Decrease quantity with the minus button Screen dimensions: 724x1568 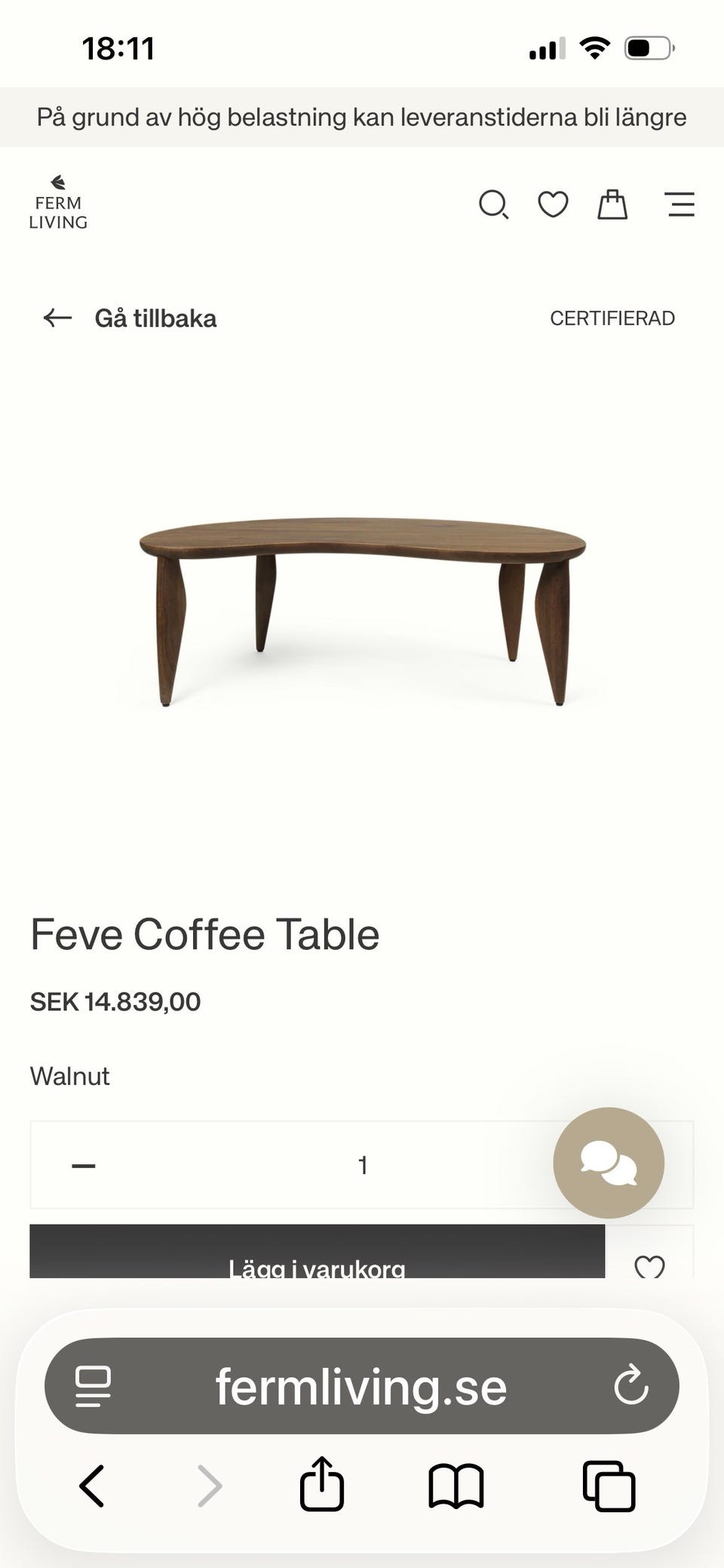pyautogui.click(x=84, y=1166)
